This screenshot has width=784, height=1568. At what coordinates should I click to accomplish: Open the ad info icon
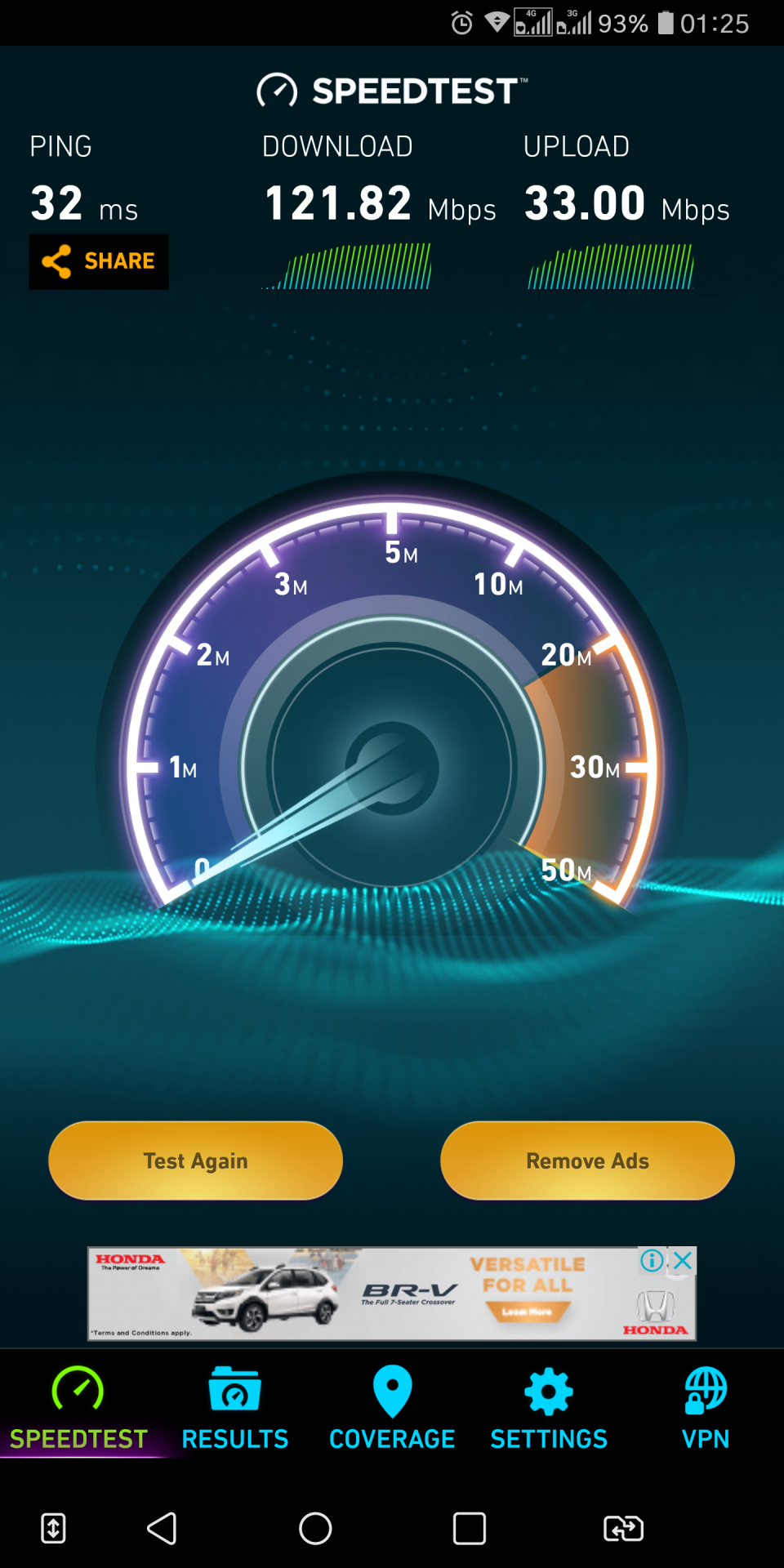coord(652,1260)
